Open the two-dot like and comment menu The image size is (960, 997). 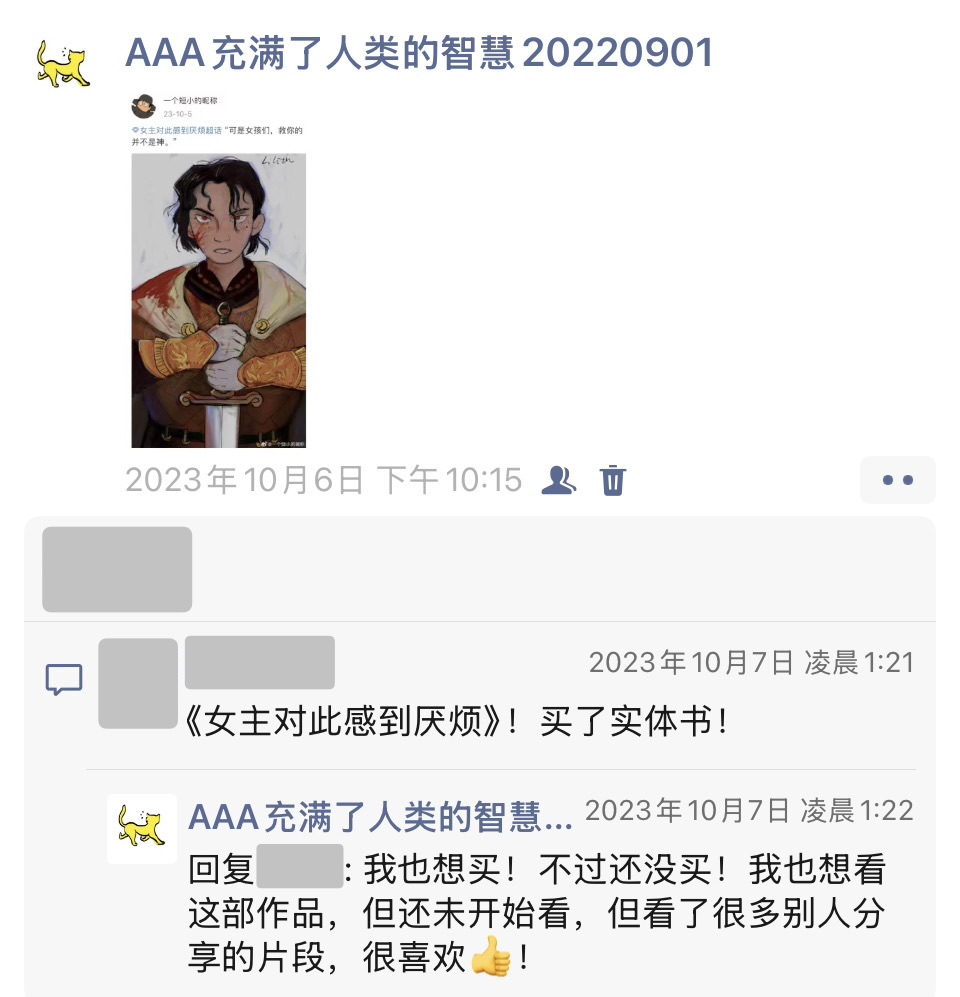pyautogui.click(x=897, y=480)
